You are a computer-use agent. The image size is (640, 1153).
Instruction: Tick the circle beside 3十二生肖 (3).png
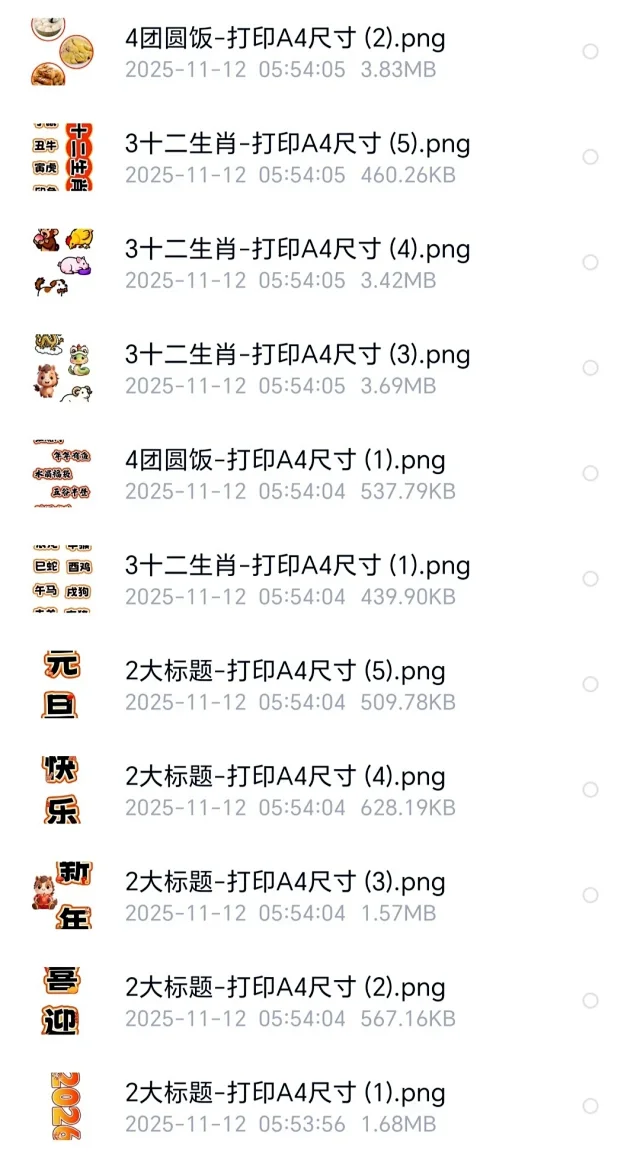(x=590, y=368)
